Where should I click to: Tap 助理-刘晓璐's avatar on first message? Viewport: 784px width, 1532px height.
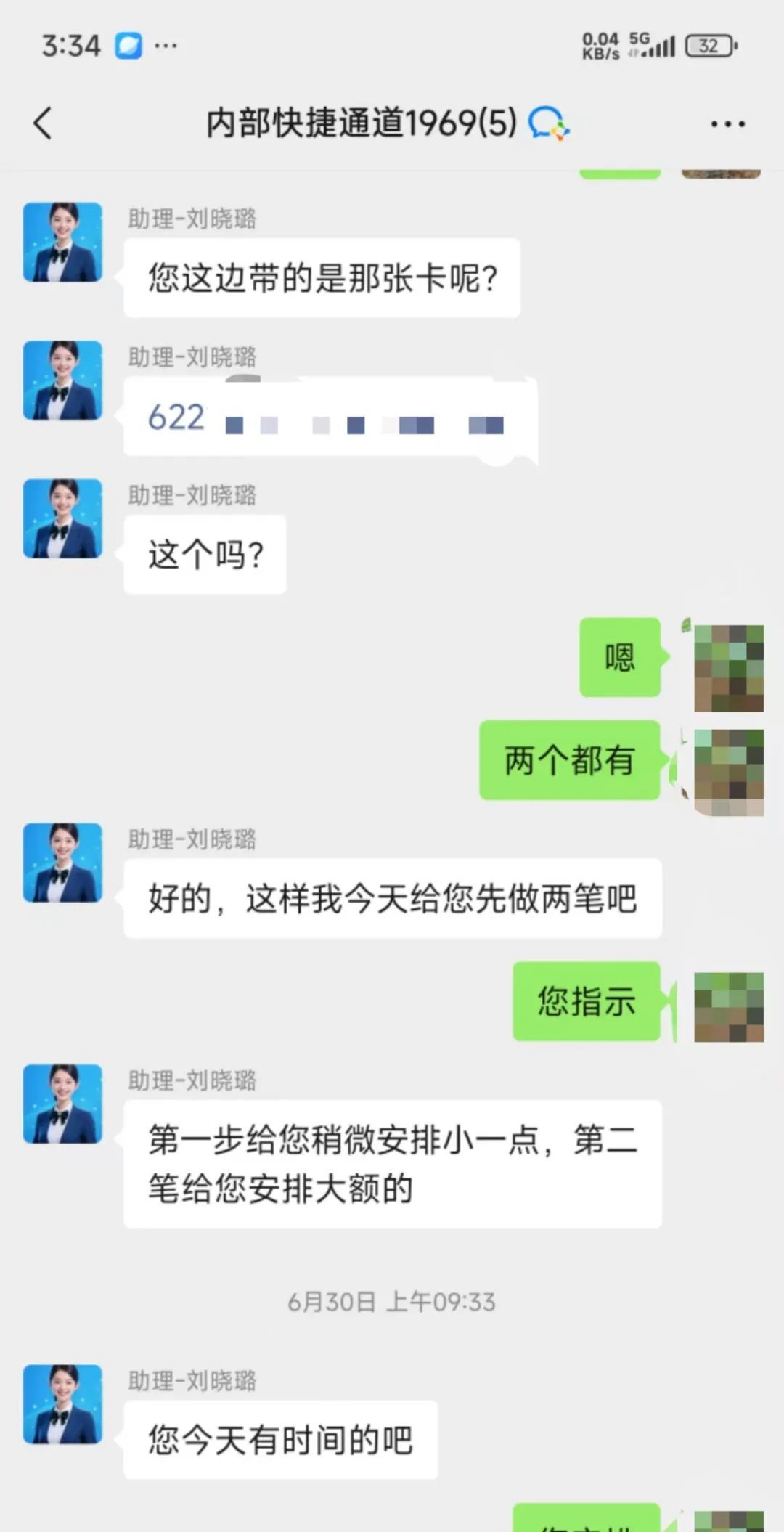click(x=63, y=242)
